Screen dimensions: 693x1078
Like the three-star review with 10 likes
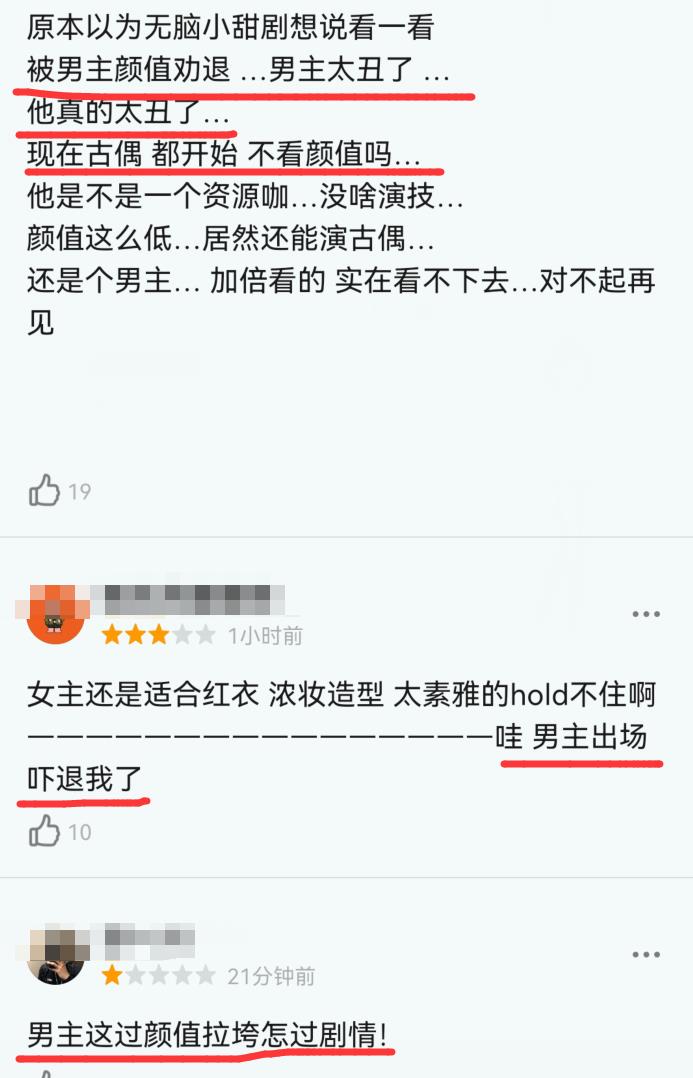(44, 830)
